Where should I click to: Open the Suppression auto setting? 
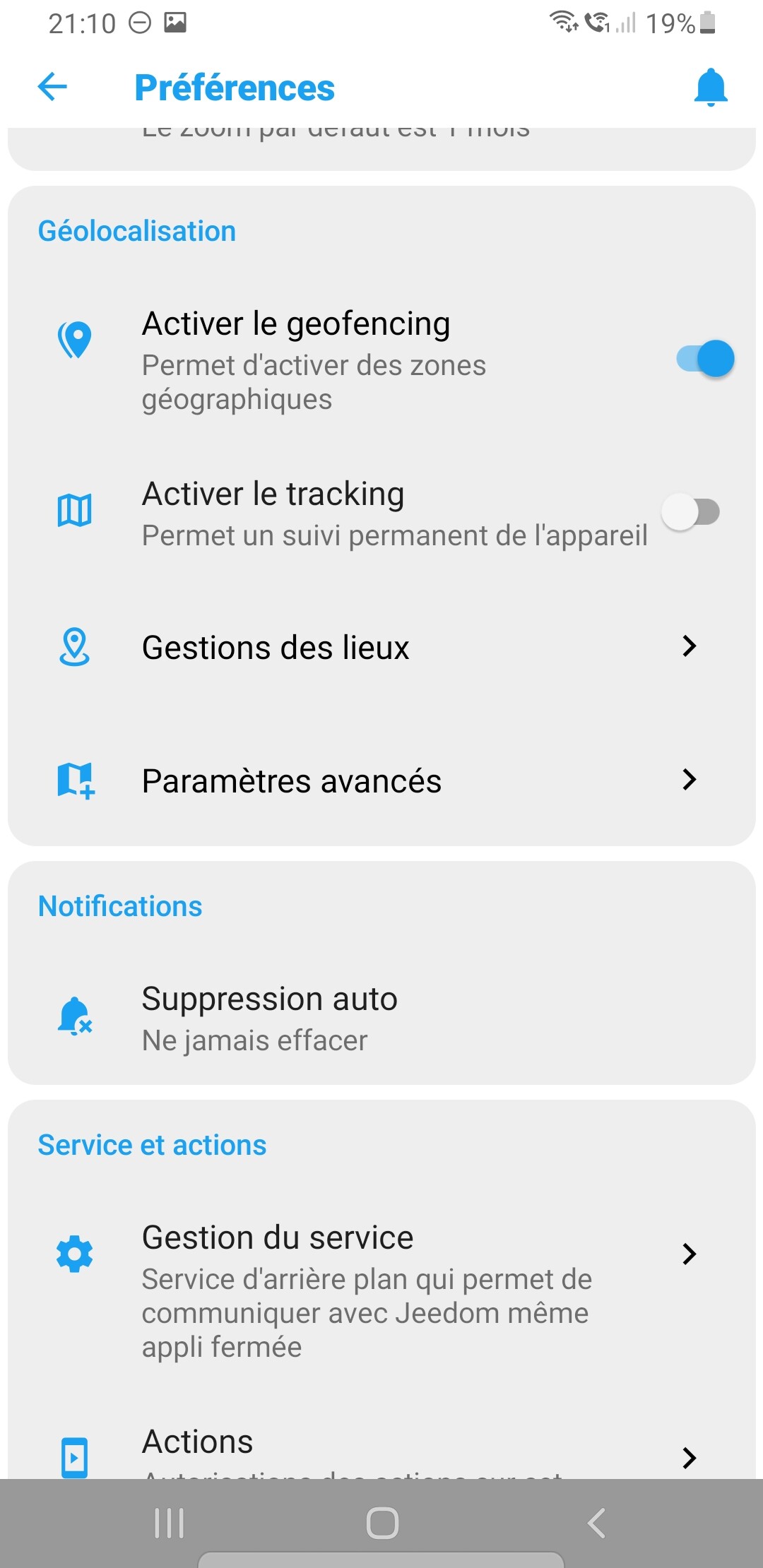click(x=381, y=1018)
